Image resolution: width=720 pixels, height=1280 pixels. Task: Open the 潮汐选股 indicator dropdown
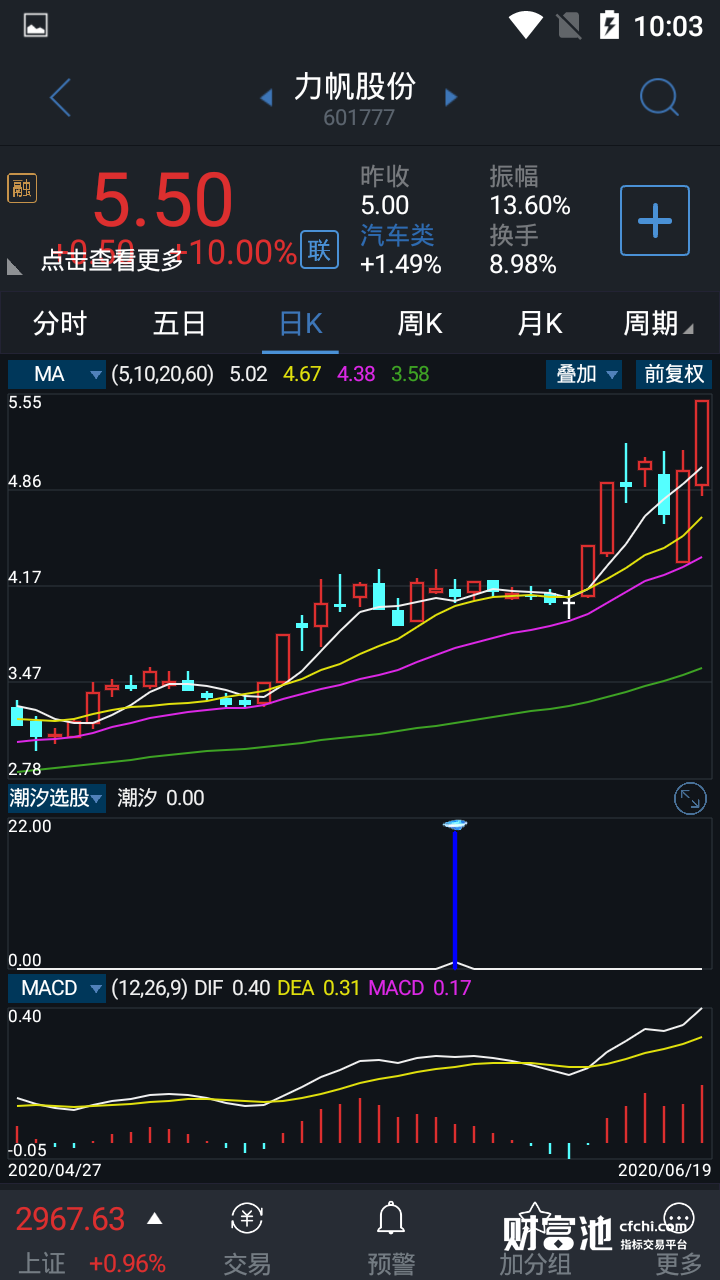coord(57,798)
